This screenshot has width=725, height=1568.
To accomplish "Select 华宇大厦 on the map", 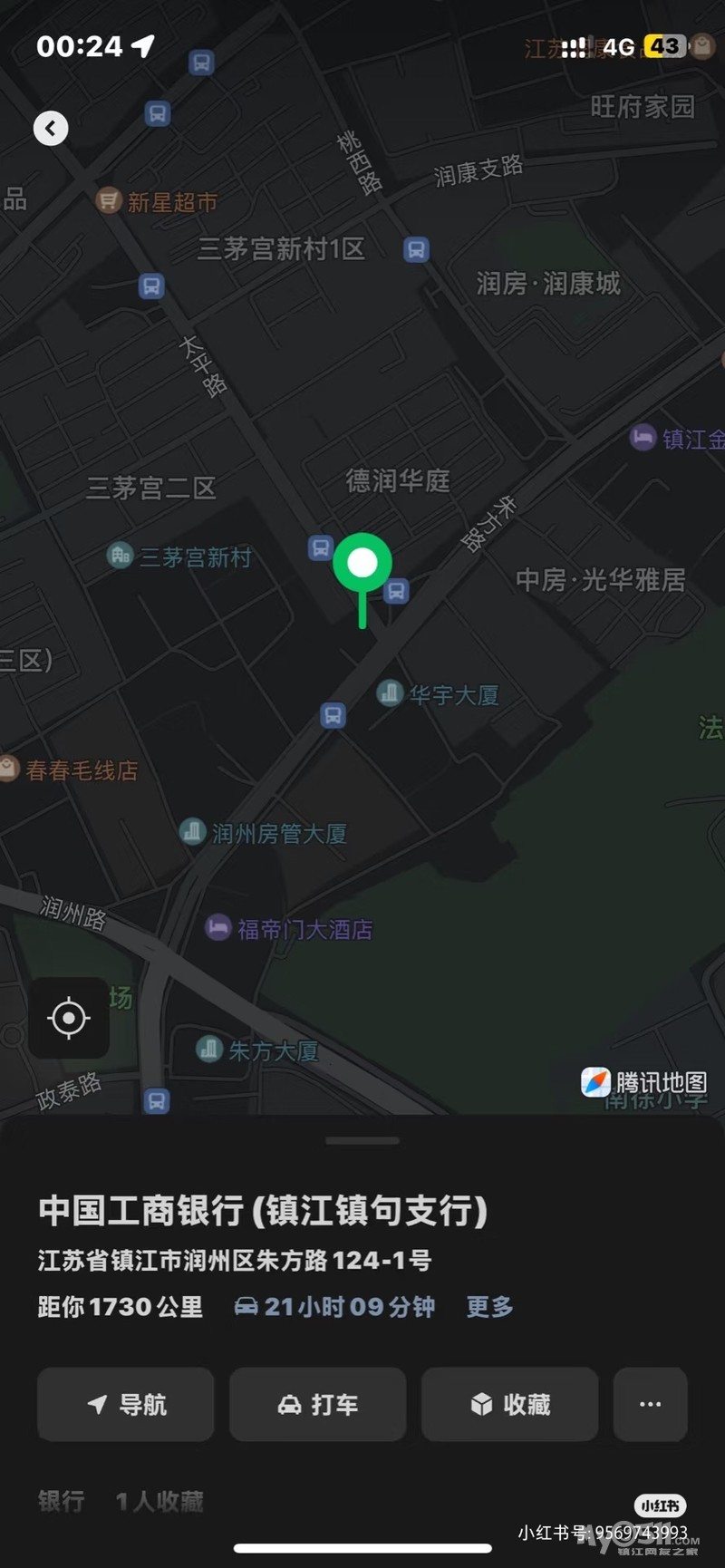I will pos(439,694).
